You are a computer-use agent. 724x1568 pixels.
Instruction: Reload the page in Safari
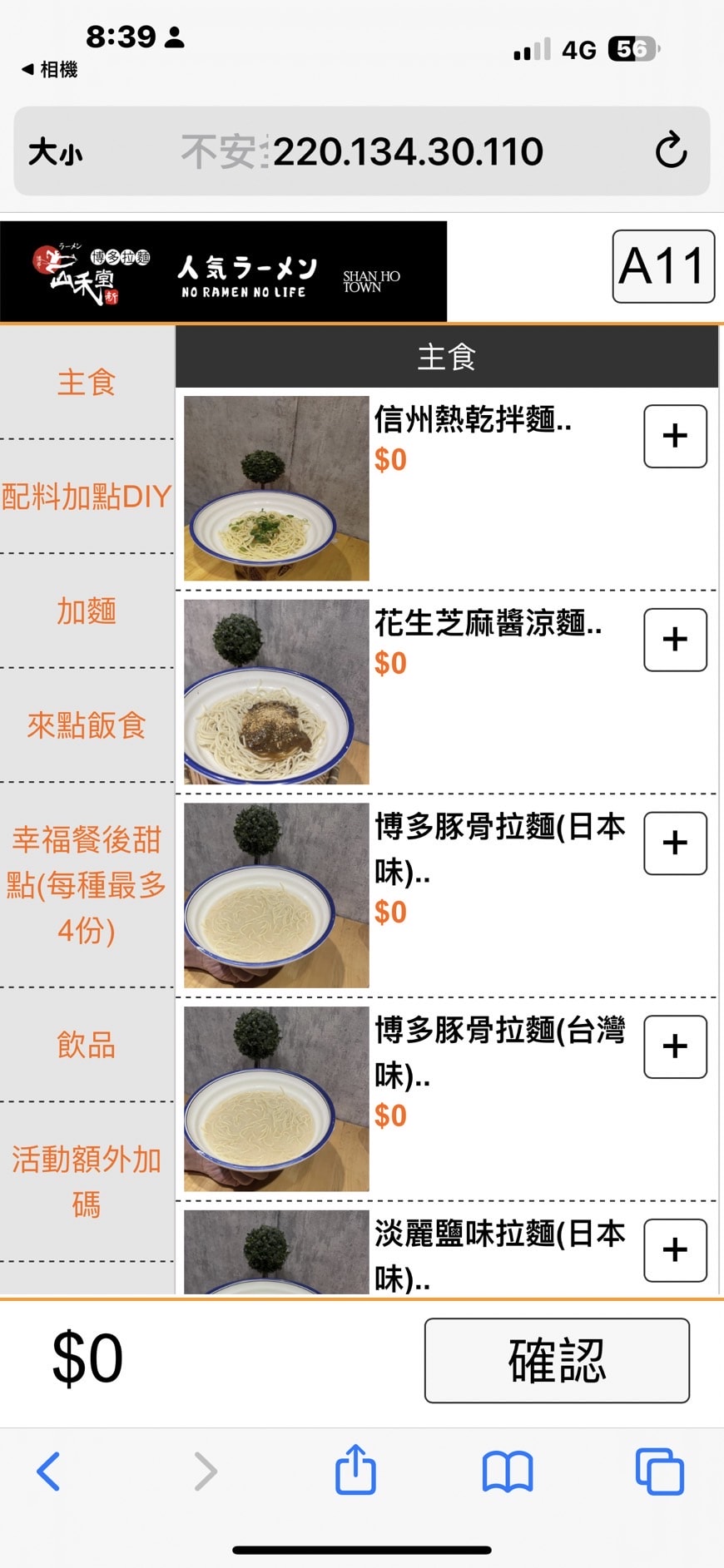click(x=671, y=151)
